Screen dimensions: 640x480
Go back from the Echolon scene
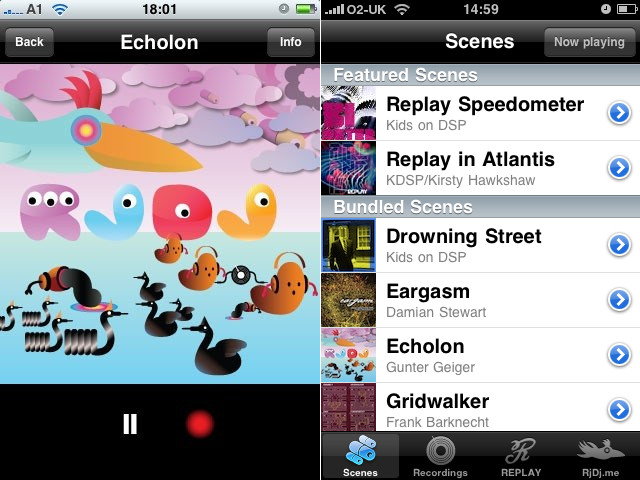[30, 42]
